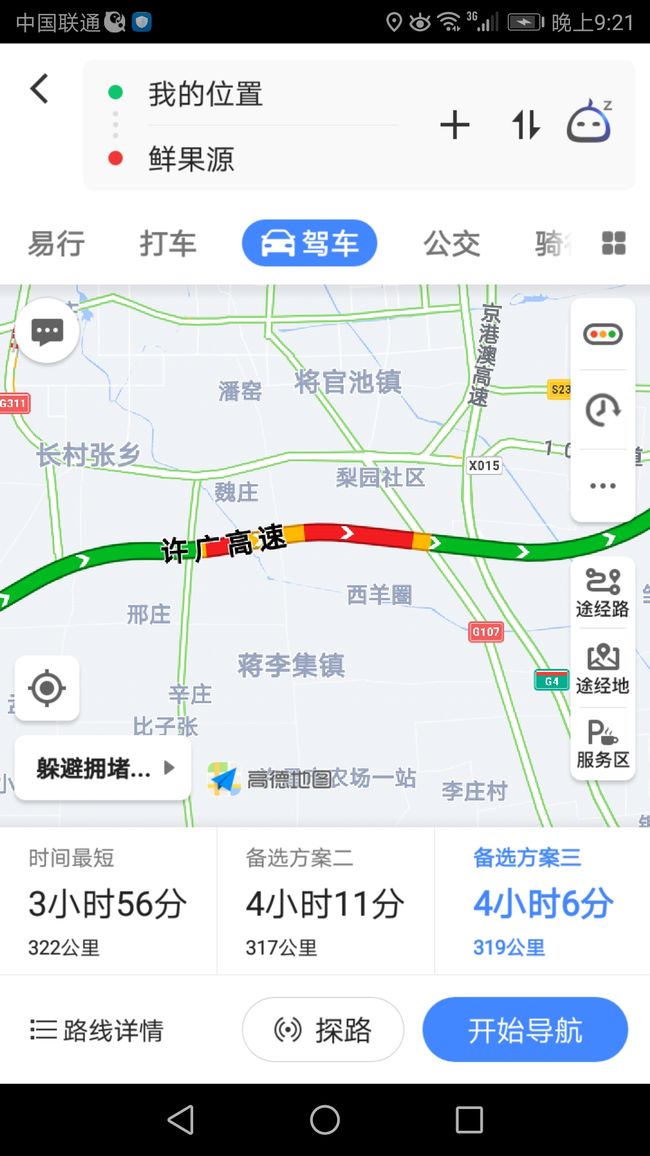Select the 时间最短 route option
This screenshot has height=1156, width=650.
(108, 901)
